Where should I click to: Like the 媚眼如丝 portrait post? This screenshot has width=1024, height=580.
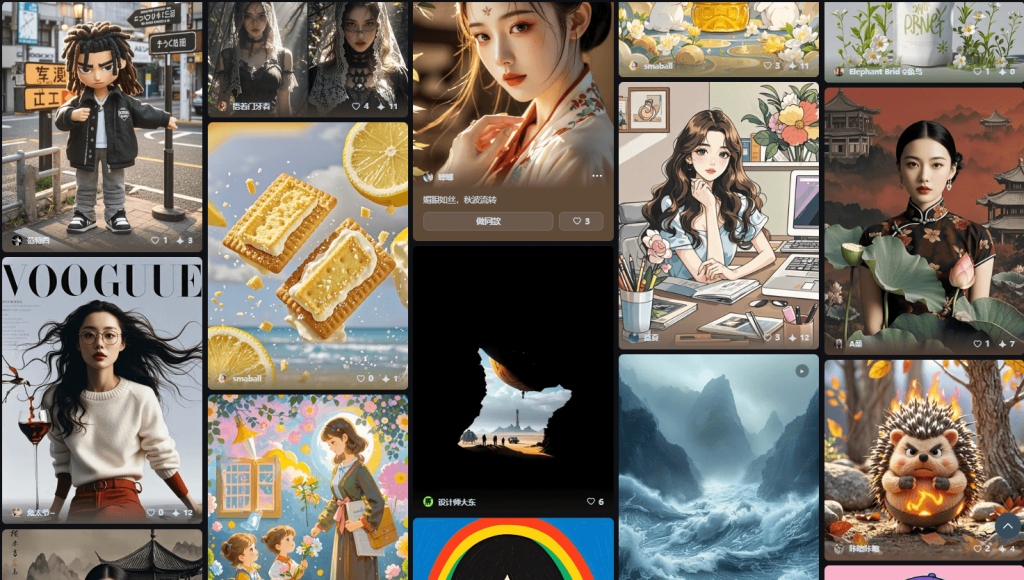581,221
